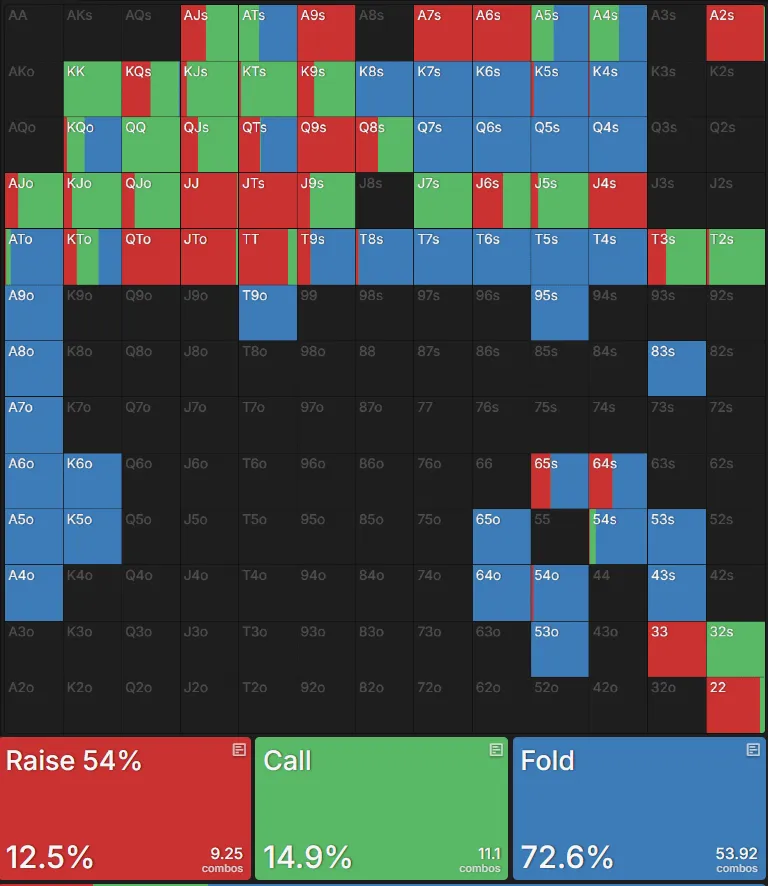
Task: Tap the QQ hand cell
Action: (x=150, y=145)
